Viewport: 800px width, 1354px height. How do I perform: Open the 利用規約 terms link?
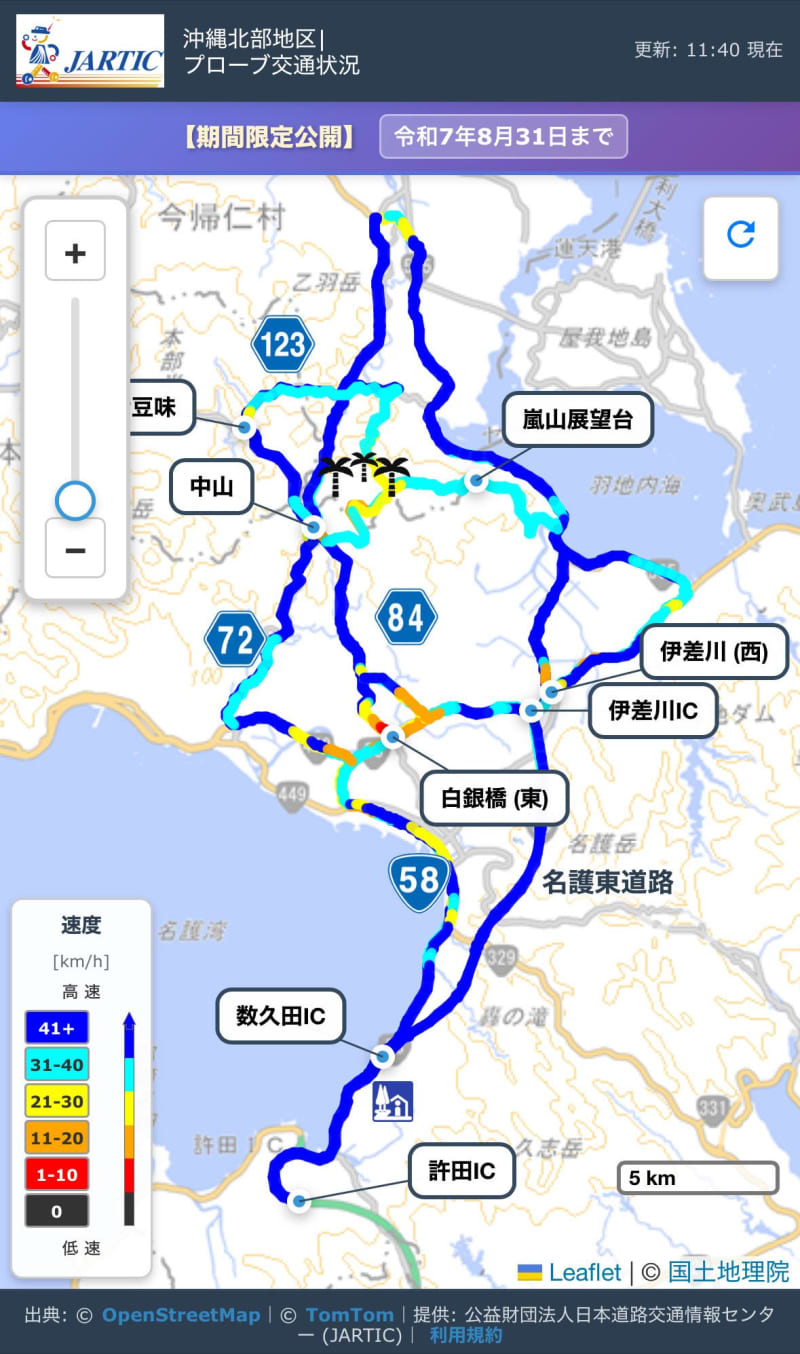tap(466, 1335)
